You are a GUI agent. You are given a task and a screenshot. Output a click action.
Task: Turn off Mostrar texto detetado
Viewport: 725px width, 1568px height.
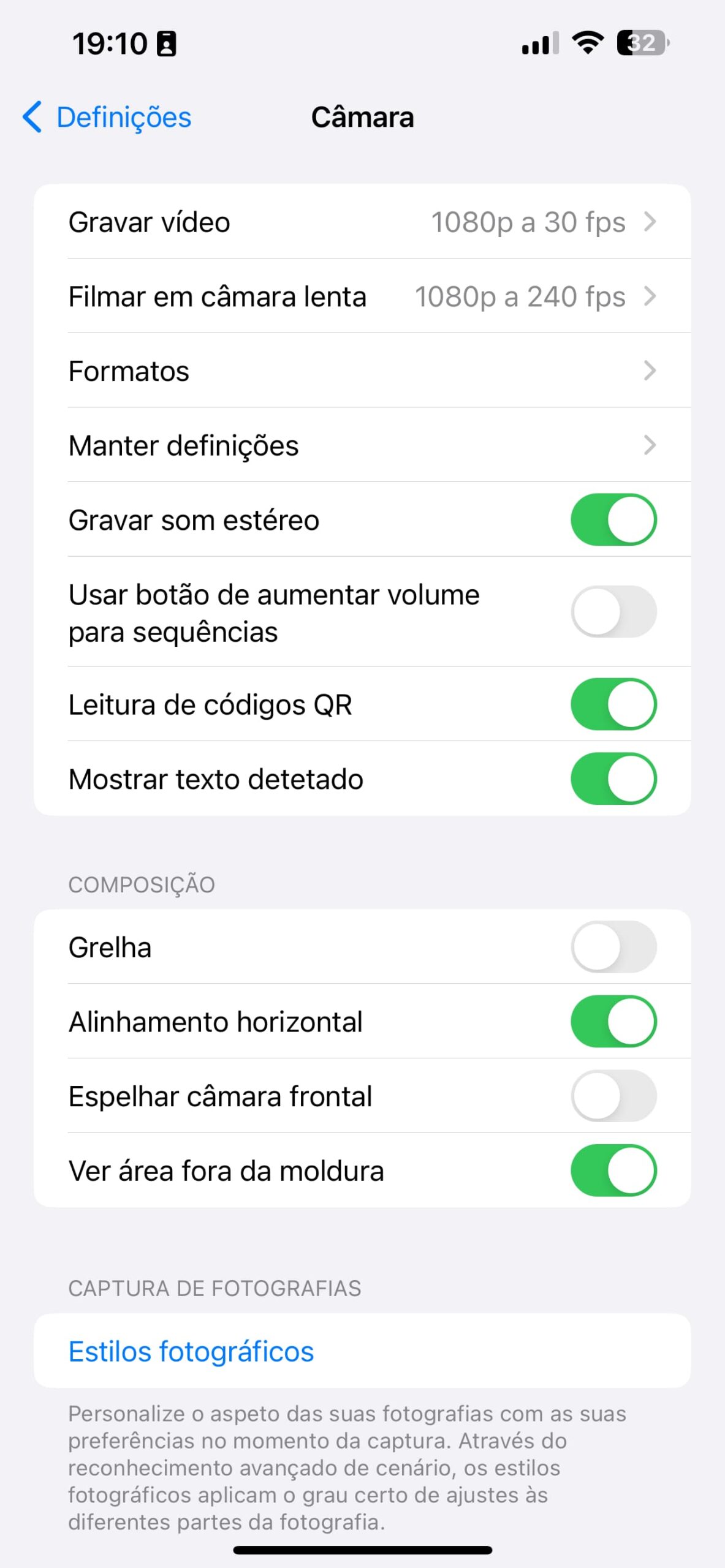(613, 779)
